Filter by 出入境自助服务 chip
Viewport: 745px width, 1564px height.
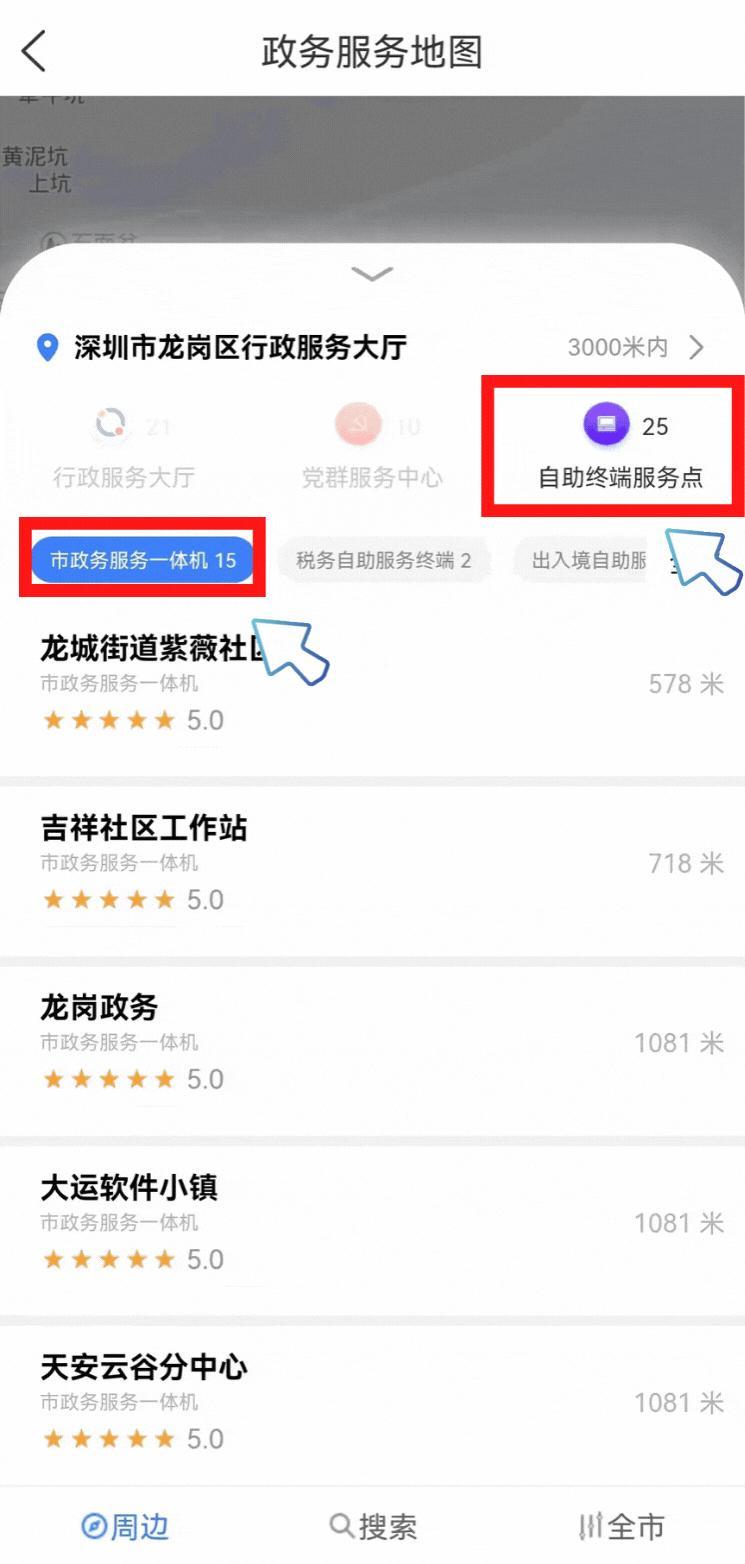(590, 560)
